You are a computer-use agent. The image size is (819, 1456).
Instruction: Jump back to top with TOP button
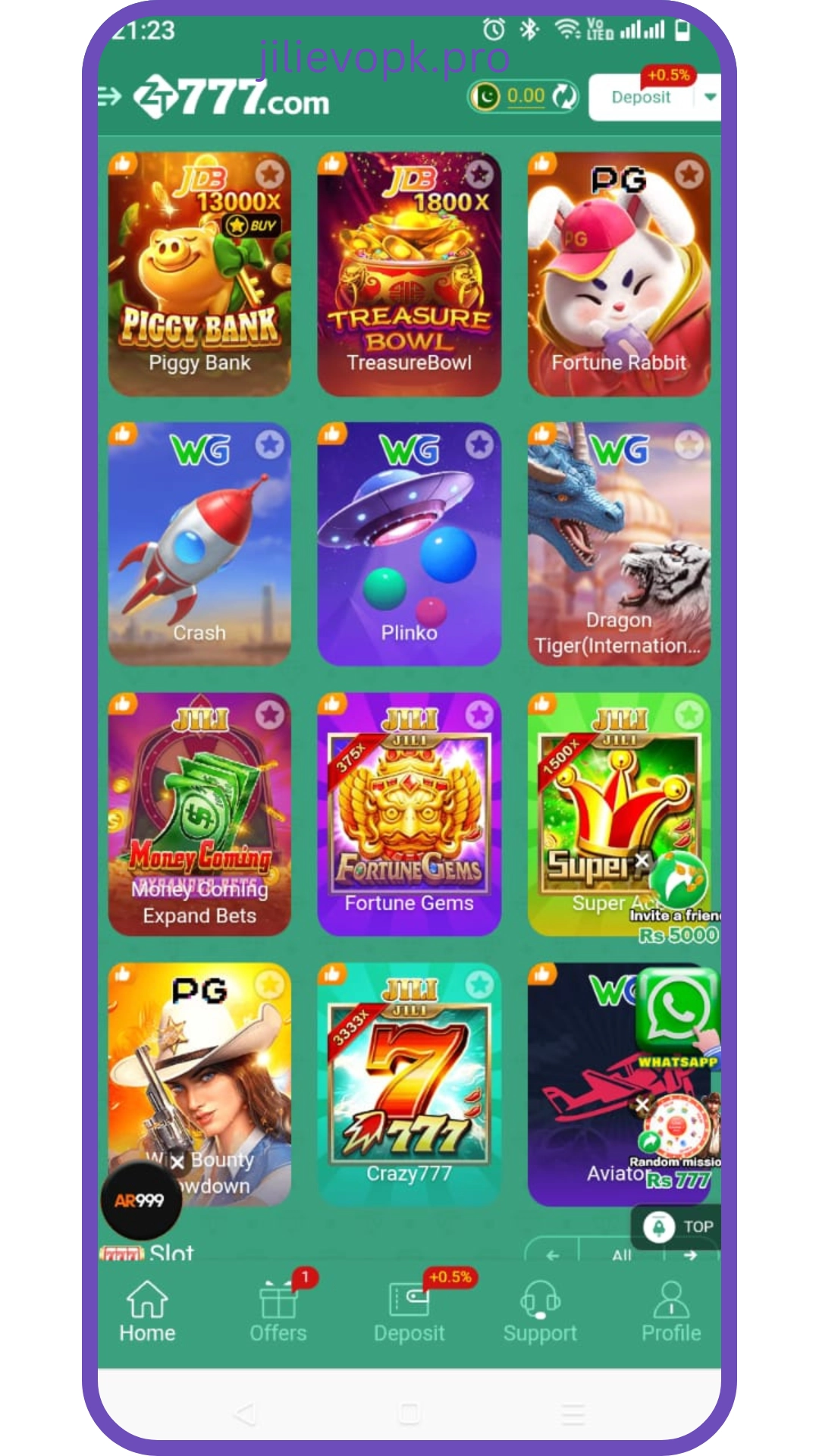[x=677, y=1226]
